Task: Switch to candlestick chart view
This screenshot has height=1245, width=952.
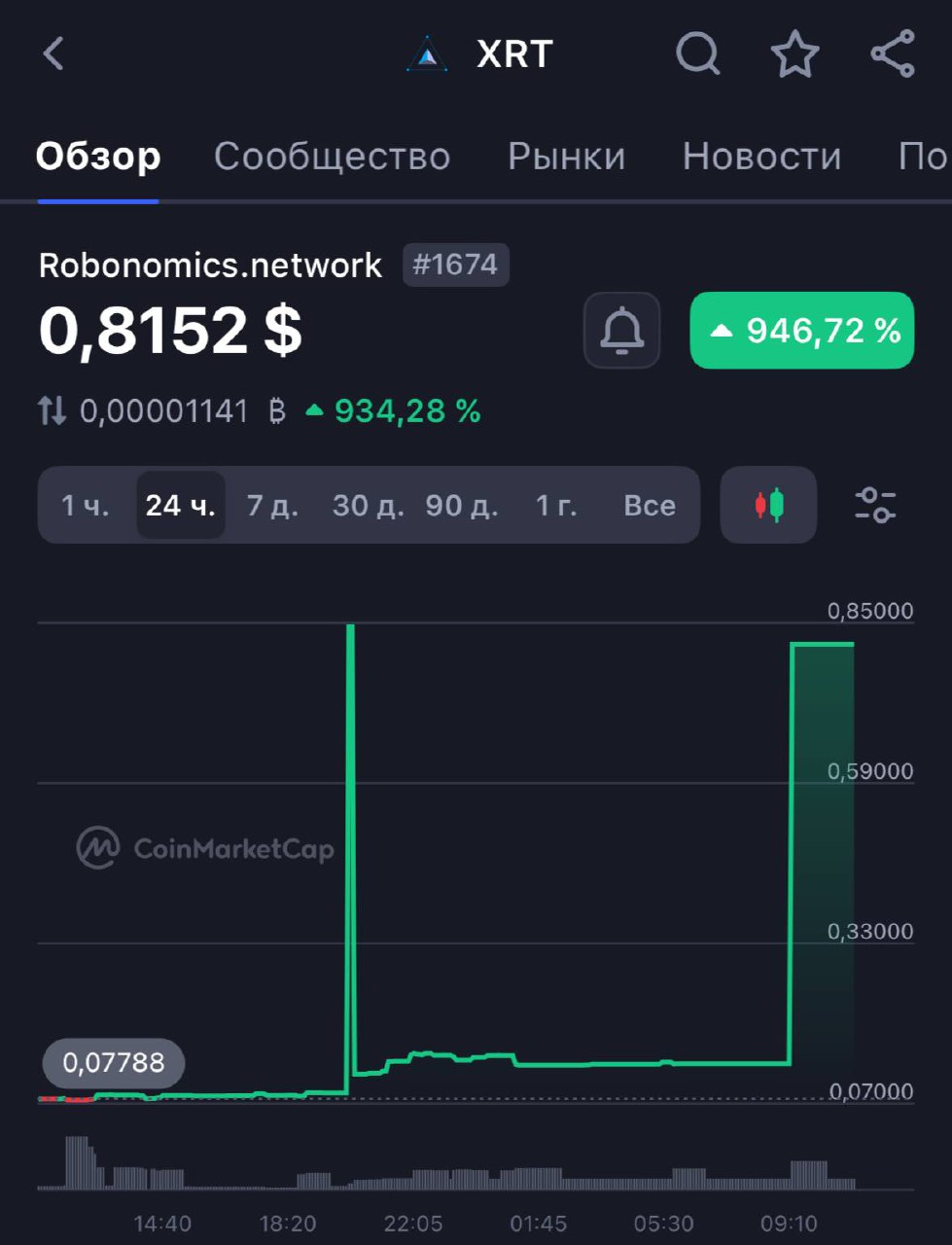Action: pyautogui.click(x=768, y=506)
